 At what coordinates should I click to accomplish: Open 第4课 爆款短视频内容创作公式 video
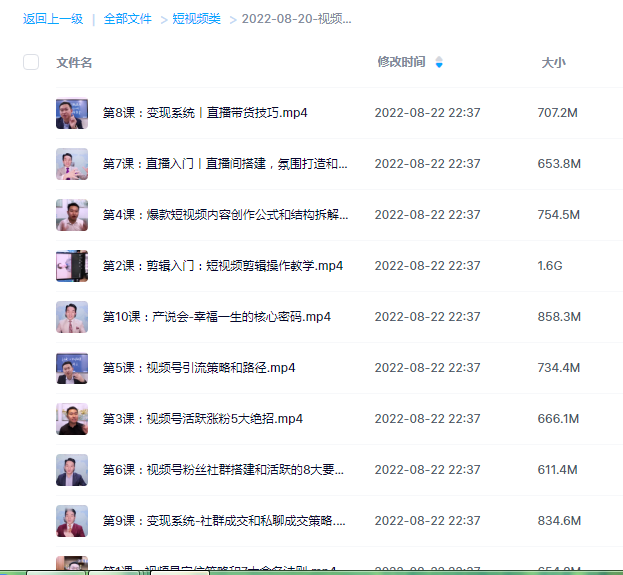point(225,215)
